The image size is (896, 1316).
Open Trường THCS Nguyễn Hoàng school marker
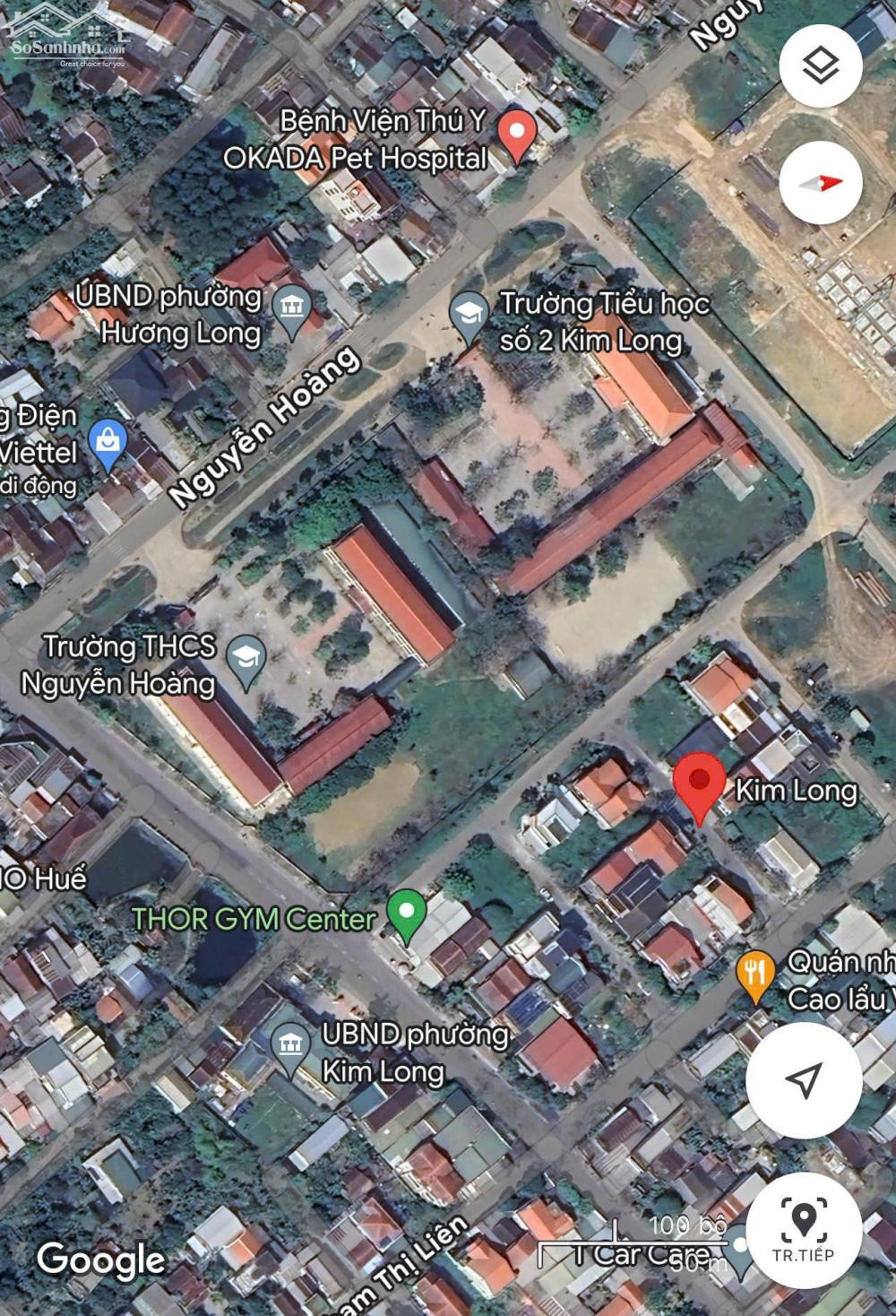pos(246,661)
